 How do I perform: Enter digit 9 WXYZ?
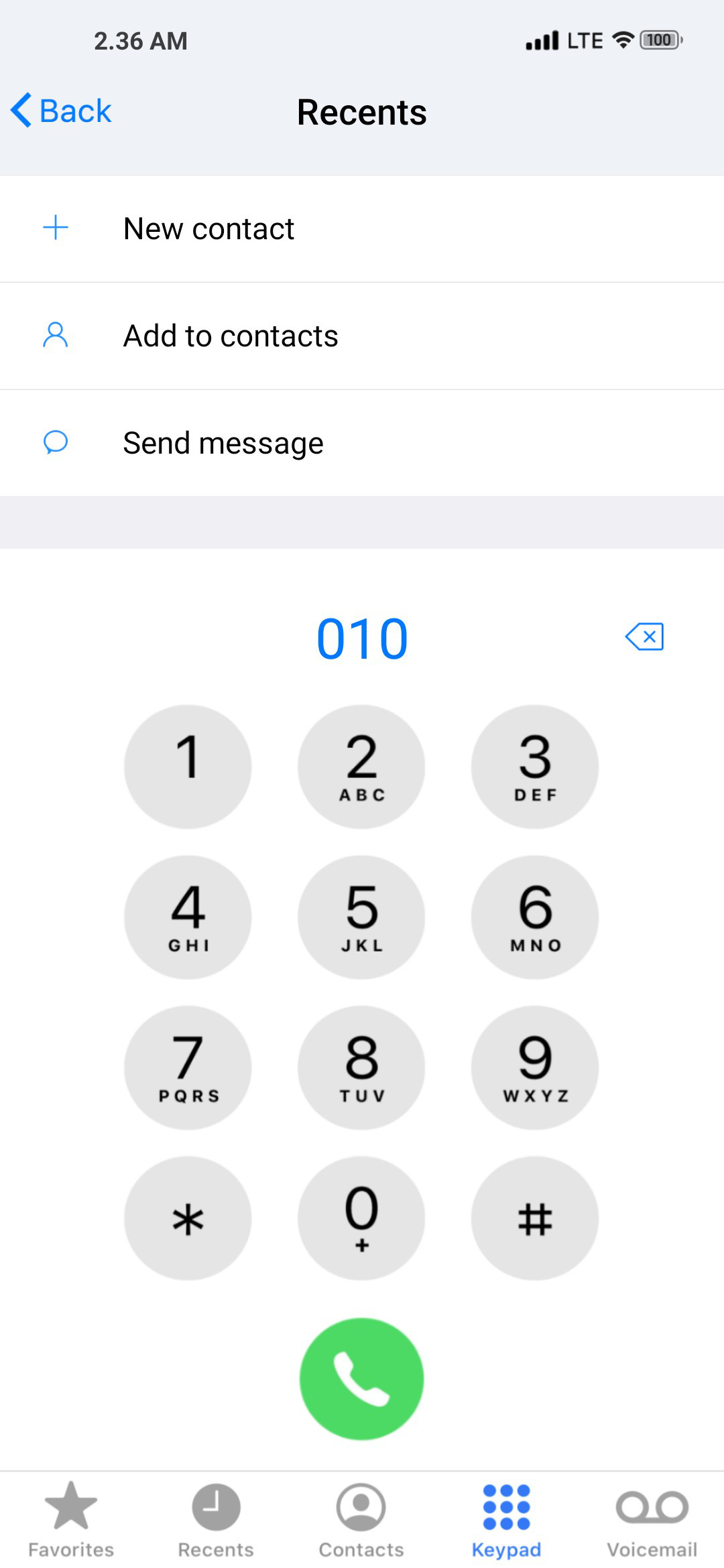(535, 1067)
